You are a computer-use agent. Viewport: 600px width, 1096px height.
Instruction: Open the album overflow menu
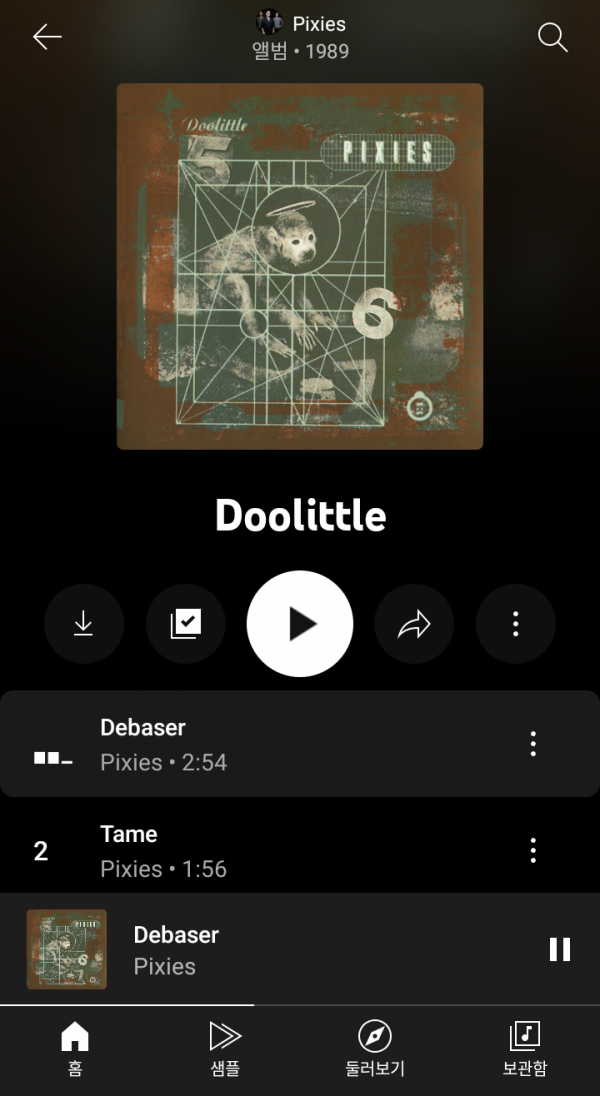(x=516, y=624)
